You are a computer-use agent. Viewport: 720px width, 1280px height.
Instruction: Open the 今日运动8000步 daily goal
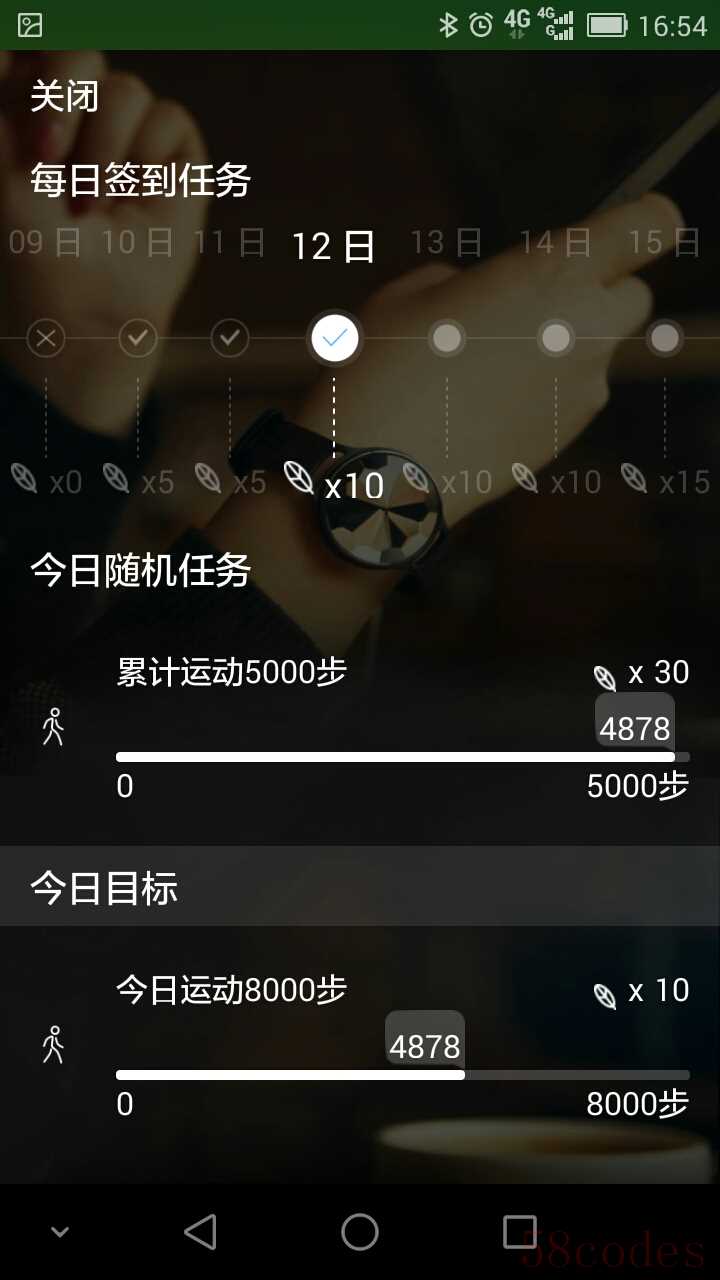click(232, 990)
